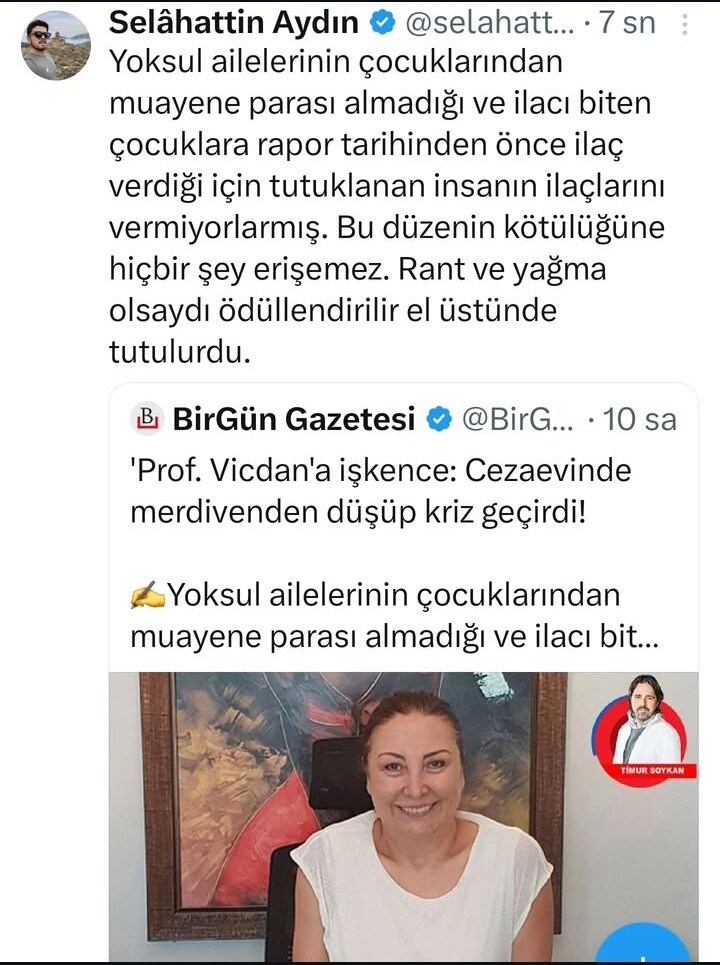Viewport: 720px width, 965px height.
Task: Open the tweet's overflow menu
Action: (x=683, y=24)
